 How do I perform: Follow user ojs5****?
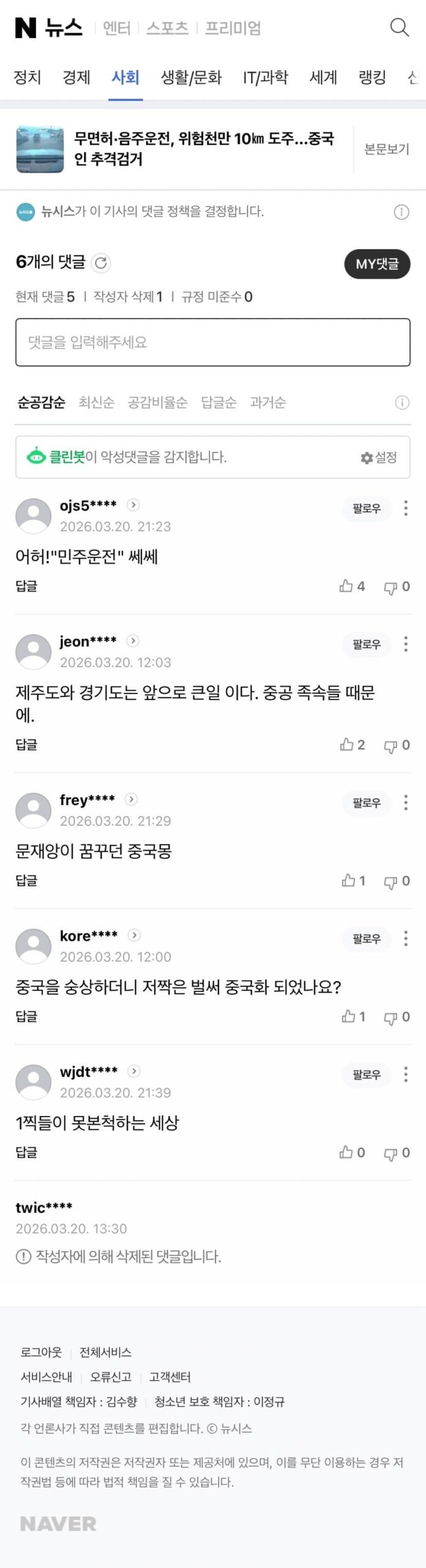point(367,508)
